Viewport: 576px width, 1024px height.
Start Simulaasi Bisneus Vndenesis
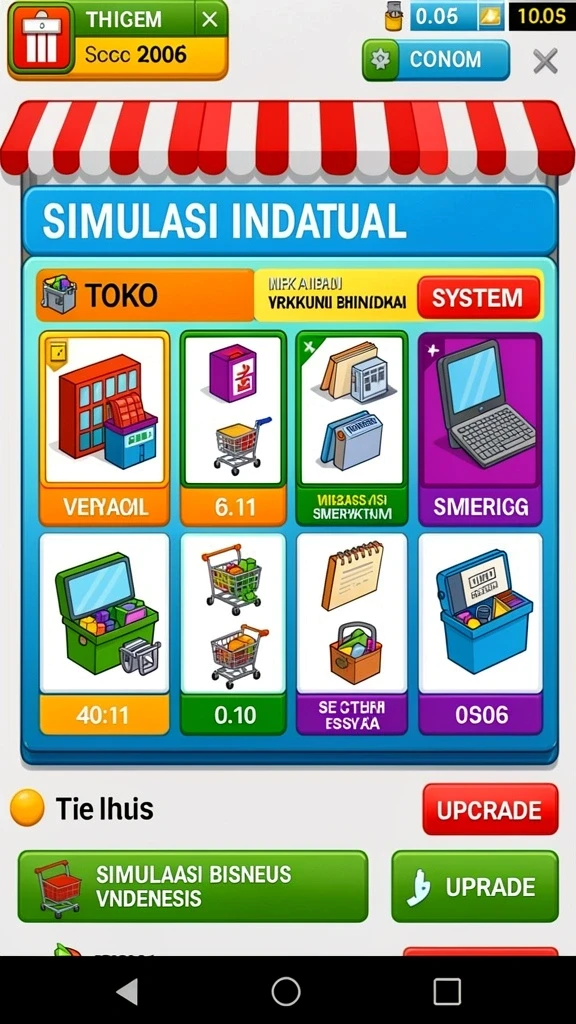click(193, 886)
